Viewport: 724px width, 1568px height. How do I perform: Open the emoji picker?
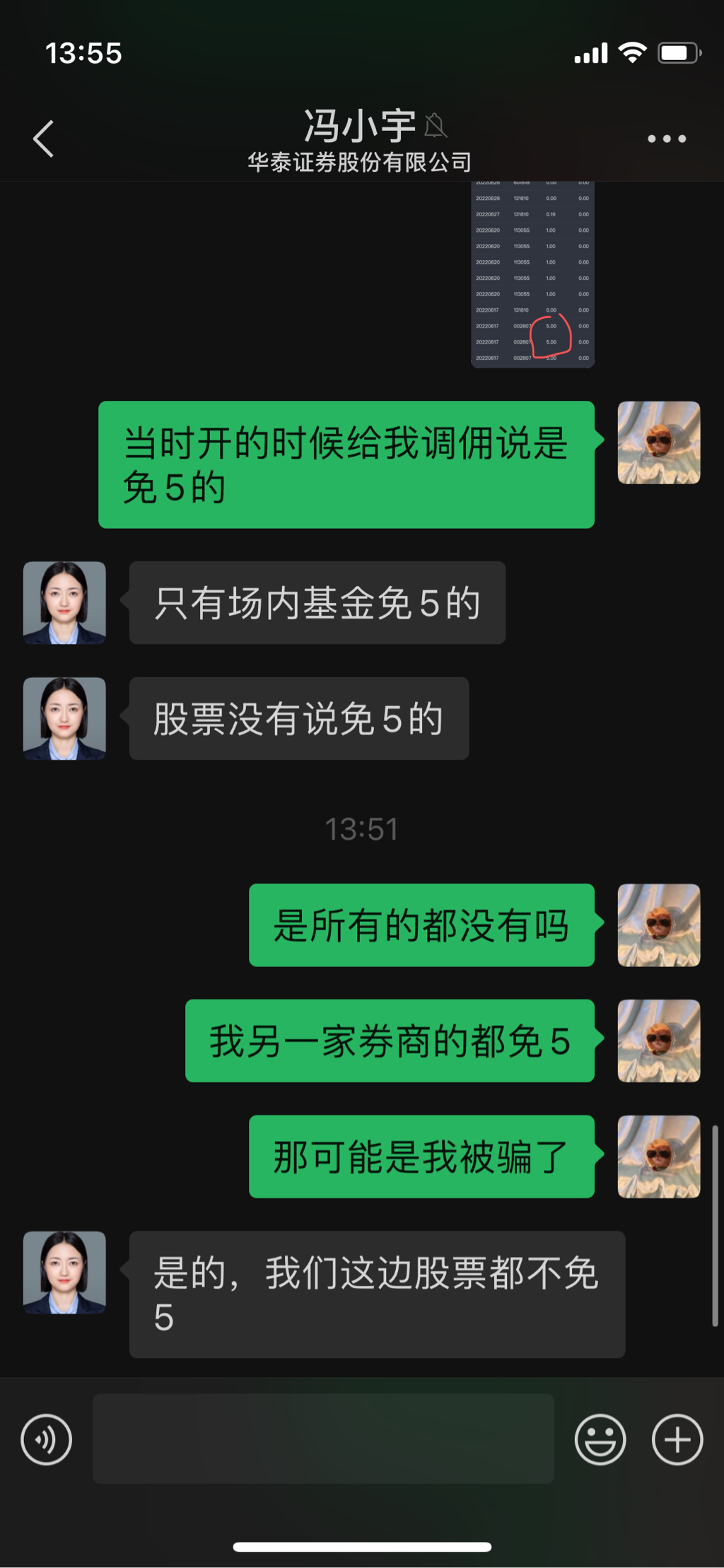(600, 1439)
